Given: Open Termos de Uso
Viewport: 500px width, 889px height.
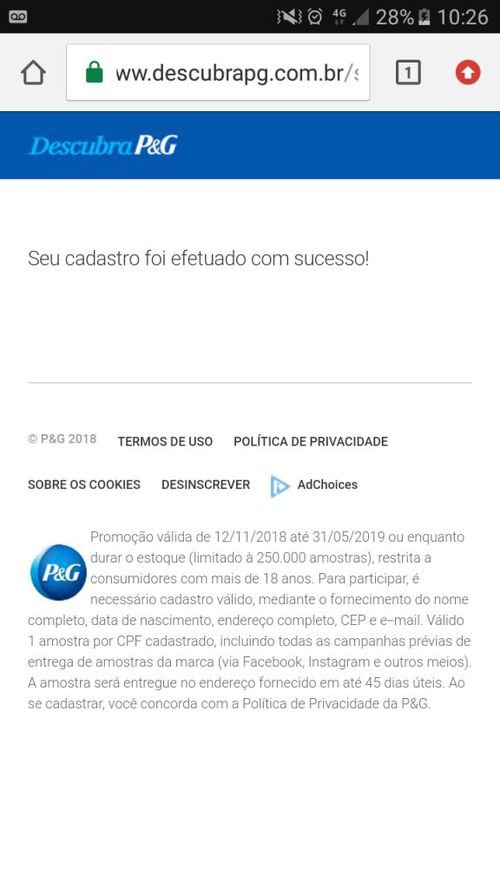Looking at the screenshot, I should click(x=165, y=442).
